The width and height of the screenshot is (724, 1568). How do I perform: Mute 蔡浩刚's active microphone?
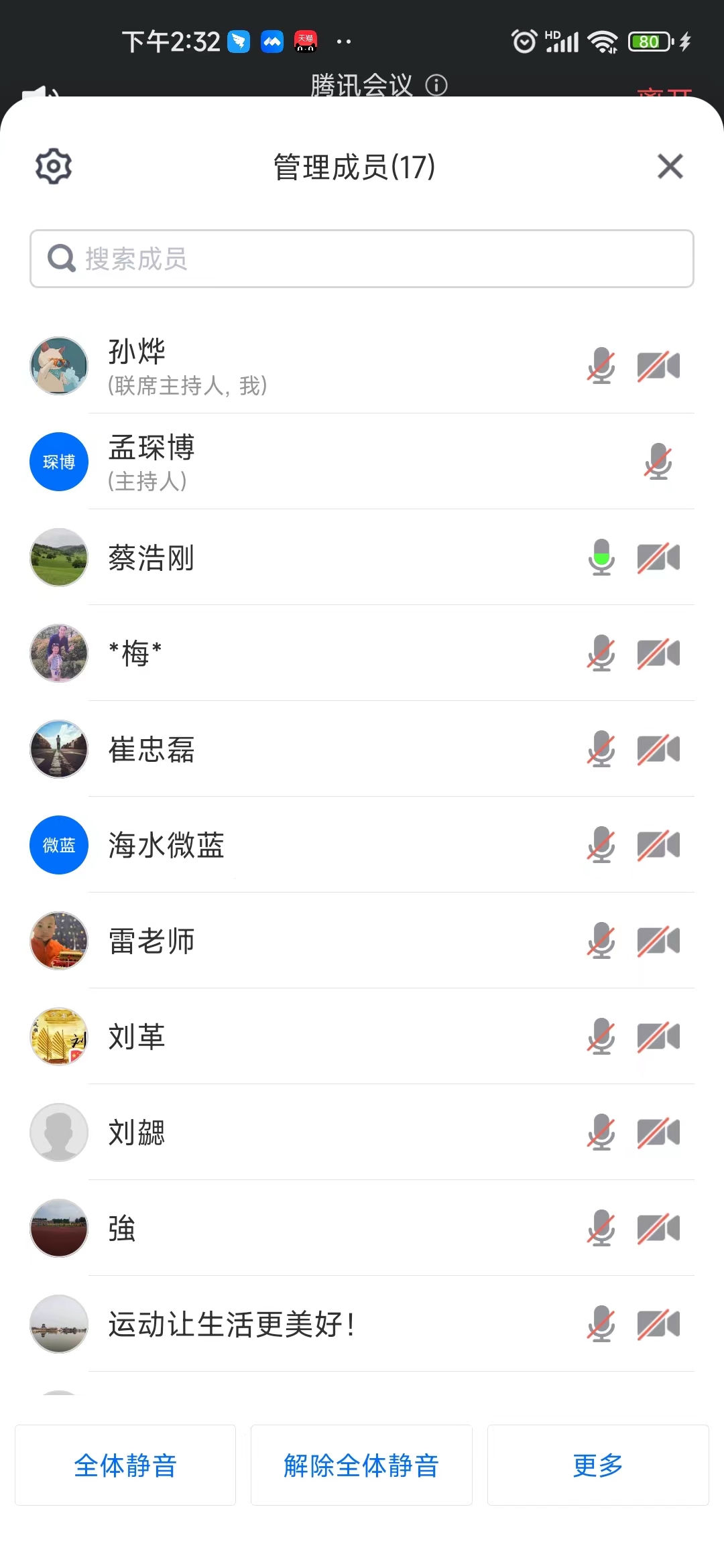tap(601, 558)
